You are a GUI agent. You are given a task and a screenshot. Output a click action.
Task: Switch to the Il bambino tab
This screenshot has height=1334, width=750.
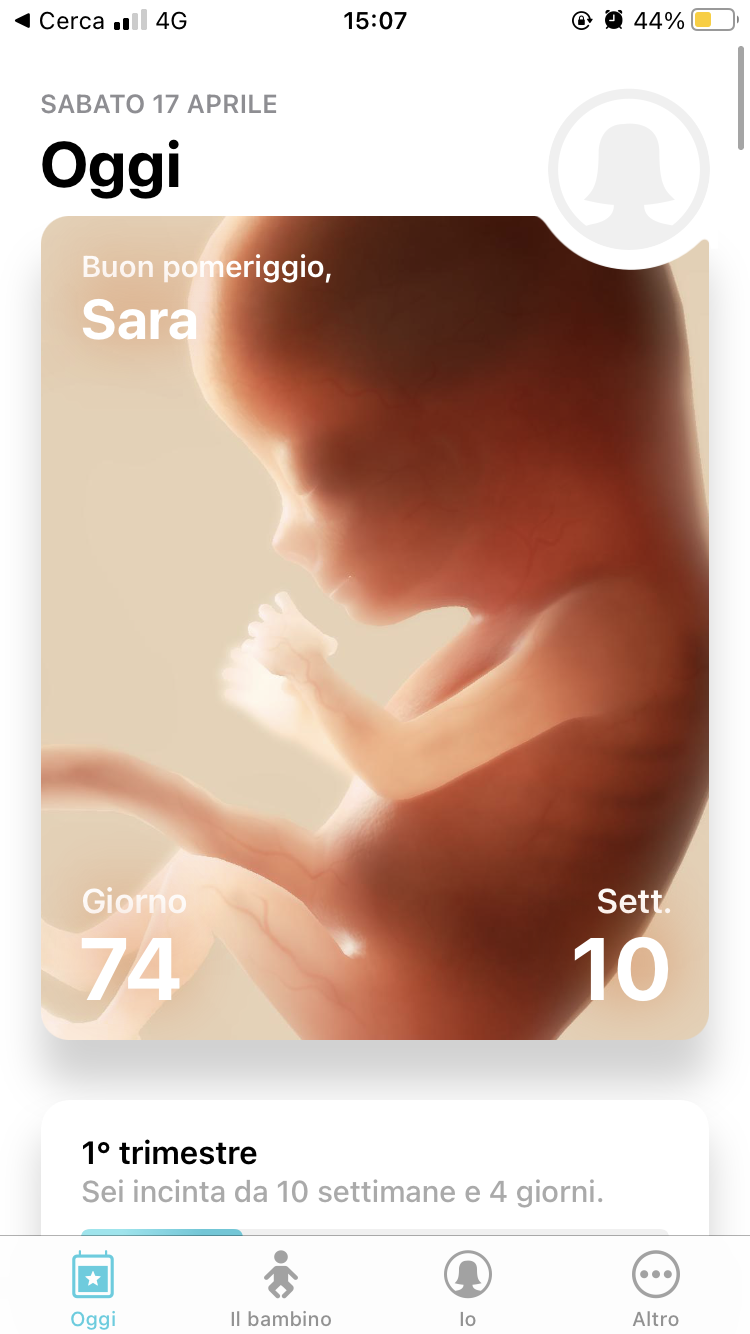pyautogui.click(x=280, y=1290)
